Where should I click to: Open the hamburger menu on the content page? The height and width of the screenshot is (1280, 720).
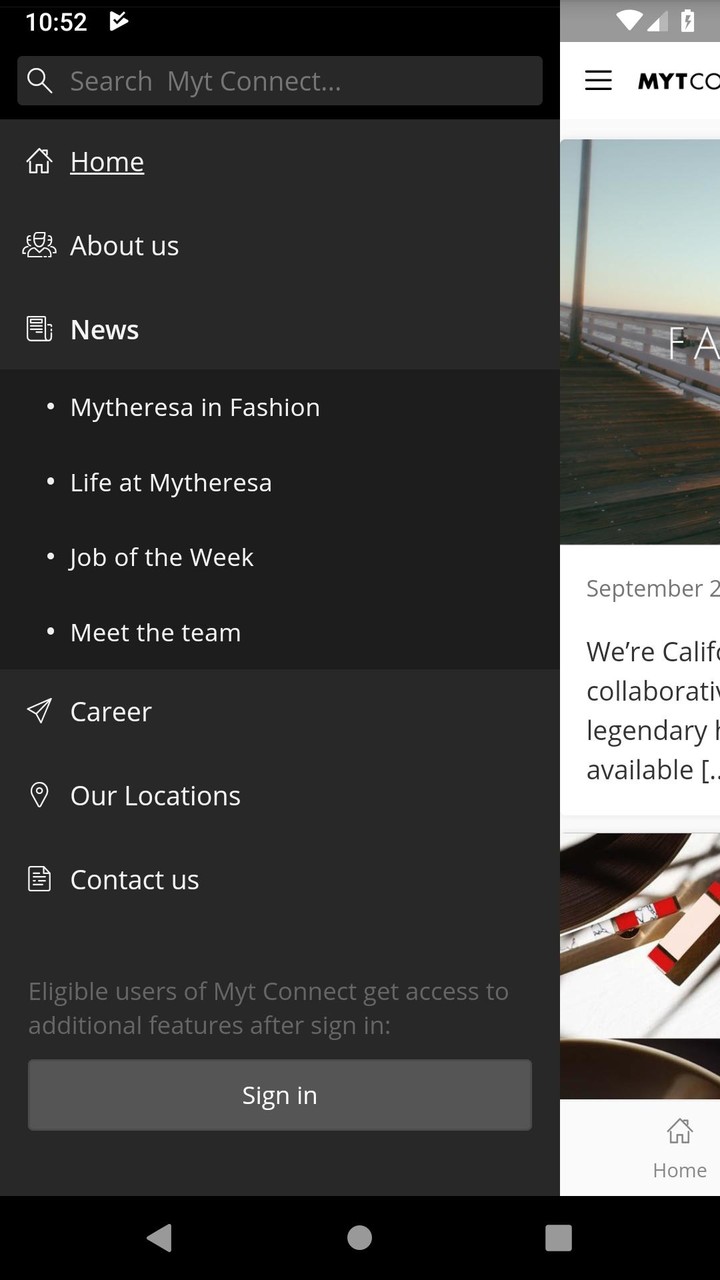(x=598, y=80)
